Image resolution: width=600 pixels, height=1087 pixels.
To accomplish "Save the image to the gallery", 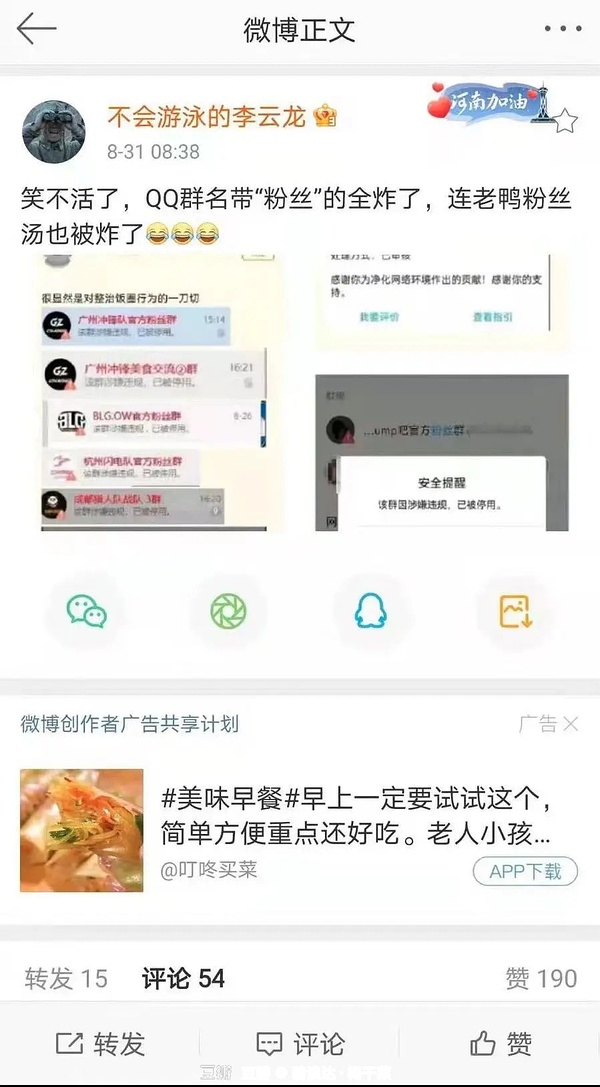I will (x=514, y=610).
